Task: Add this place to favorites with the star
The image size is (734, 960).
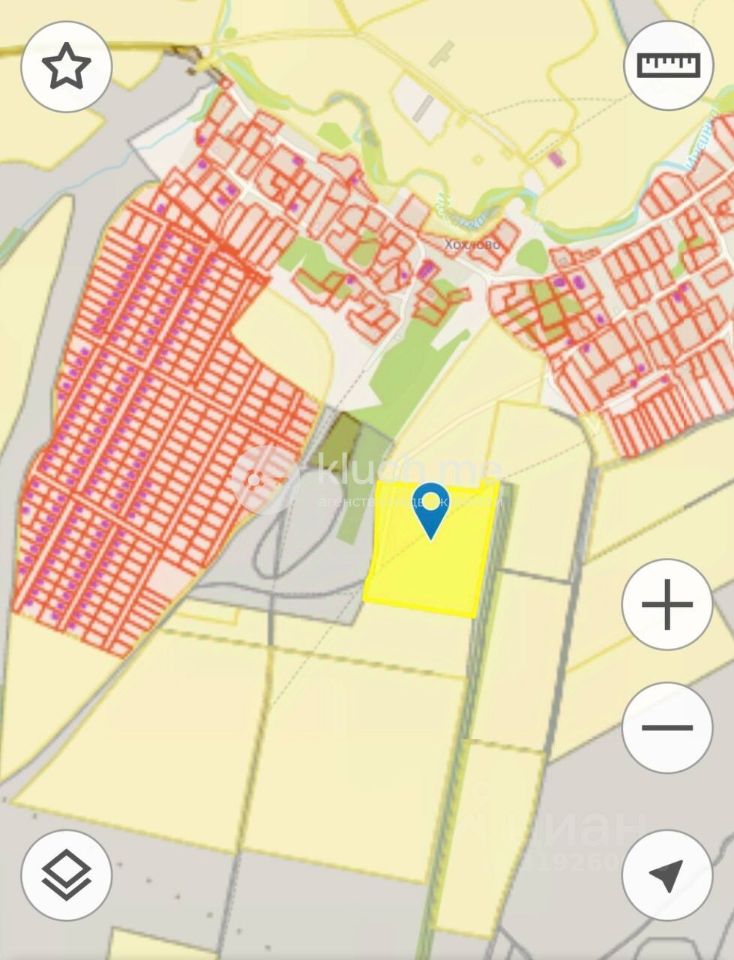Action: point(66,66)
